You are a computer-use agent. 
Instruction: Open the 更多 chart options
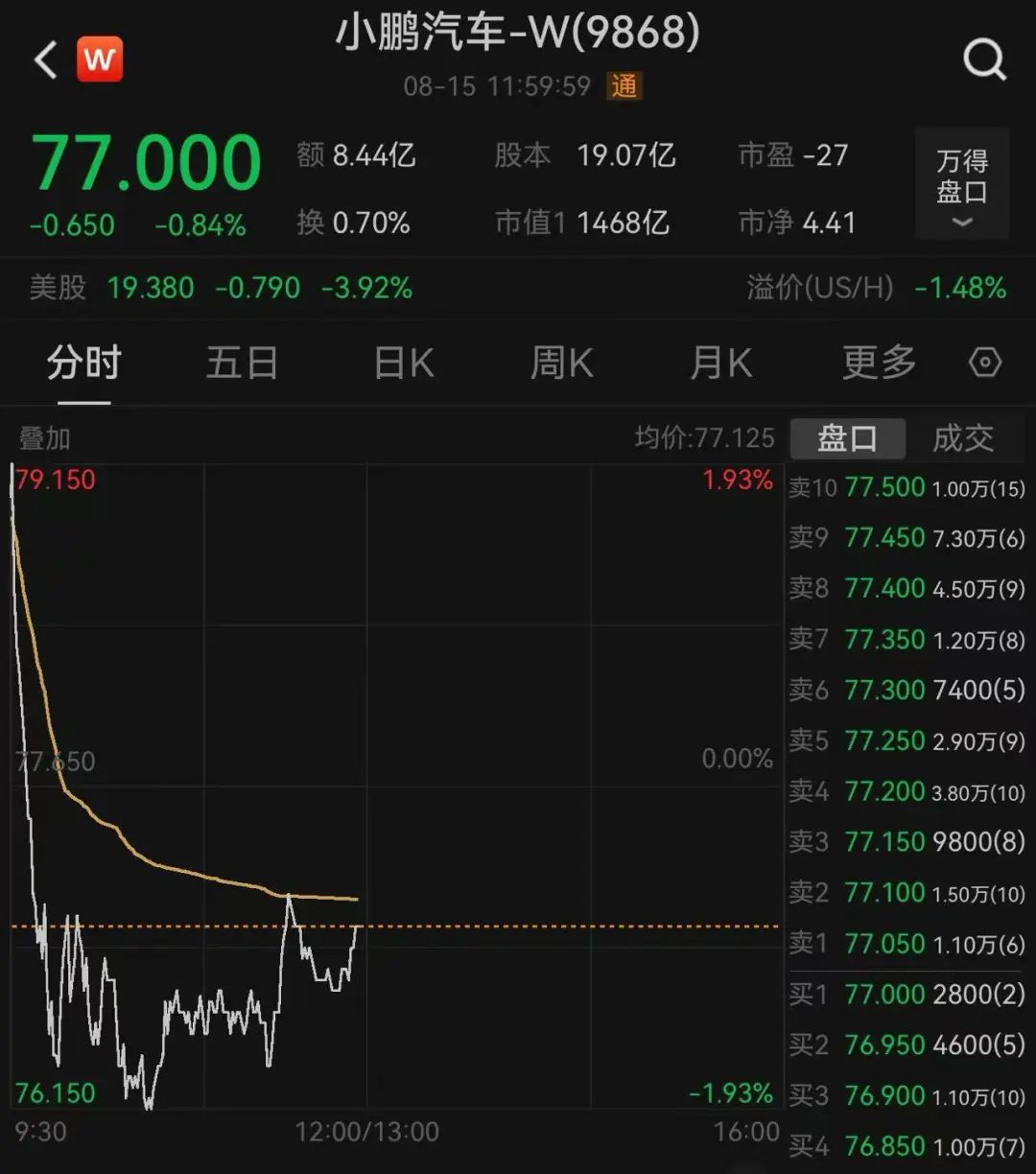(879, 364)
